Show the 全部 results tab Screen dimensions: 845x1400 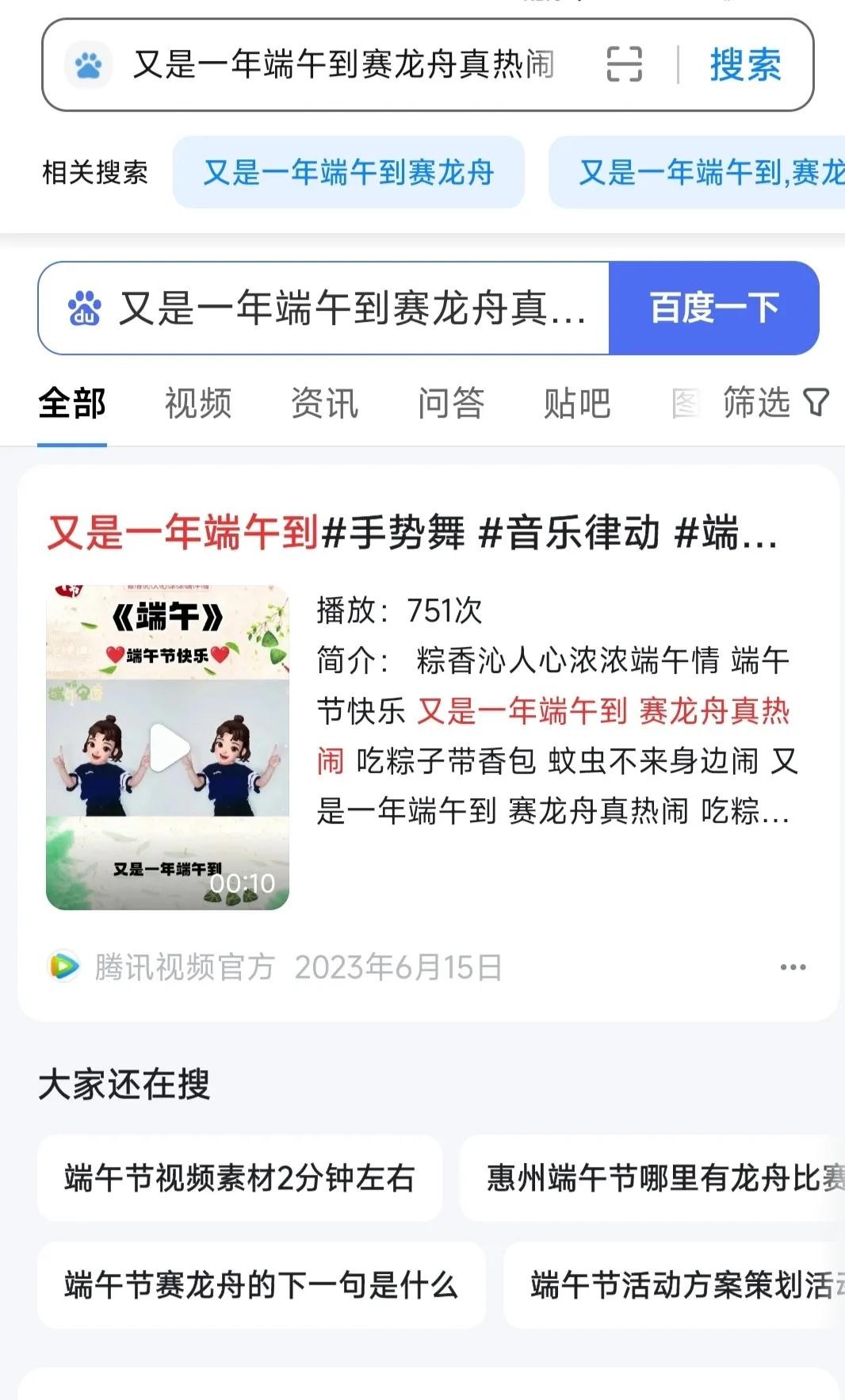pyautogui.click(x=72, y=403)
